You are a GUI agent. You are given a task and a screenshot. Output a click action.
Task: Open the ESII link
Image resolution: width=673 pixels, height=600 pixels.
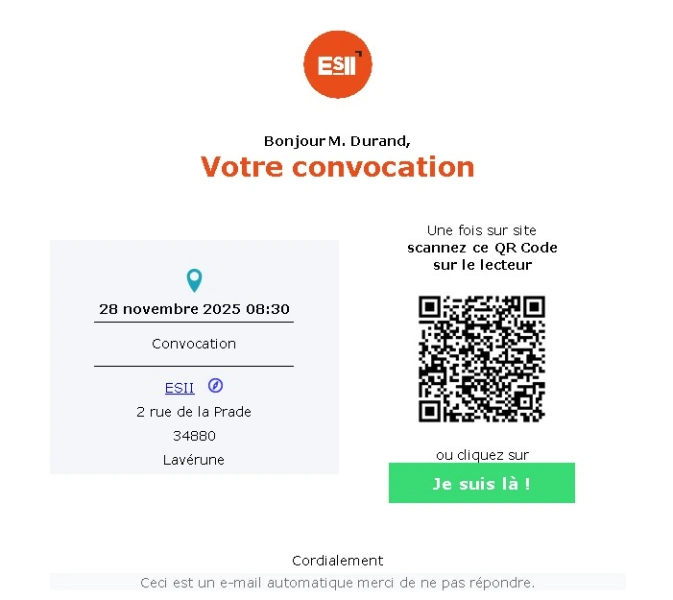click(x=179, y=388)
